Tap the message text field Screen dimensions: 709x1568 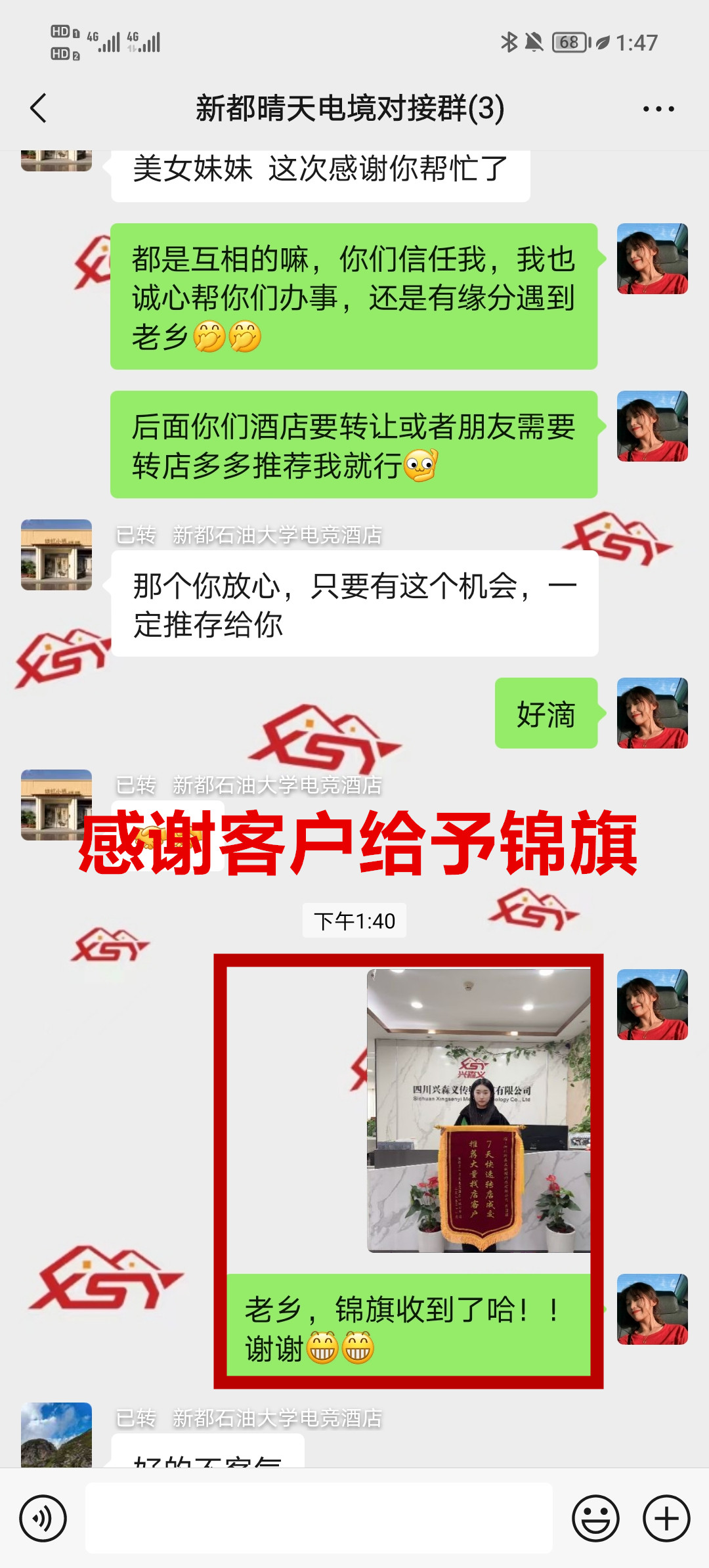(x=319, y=1518)
